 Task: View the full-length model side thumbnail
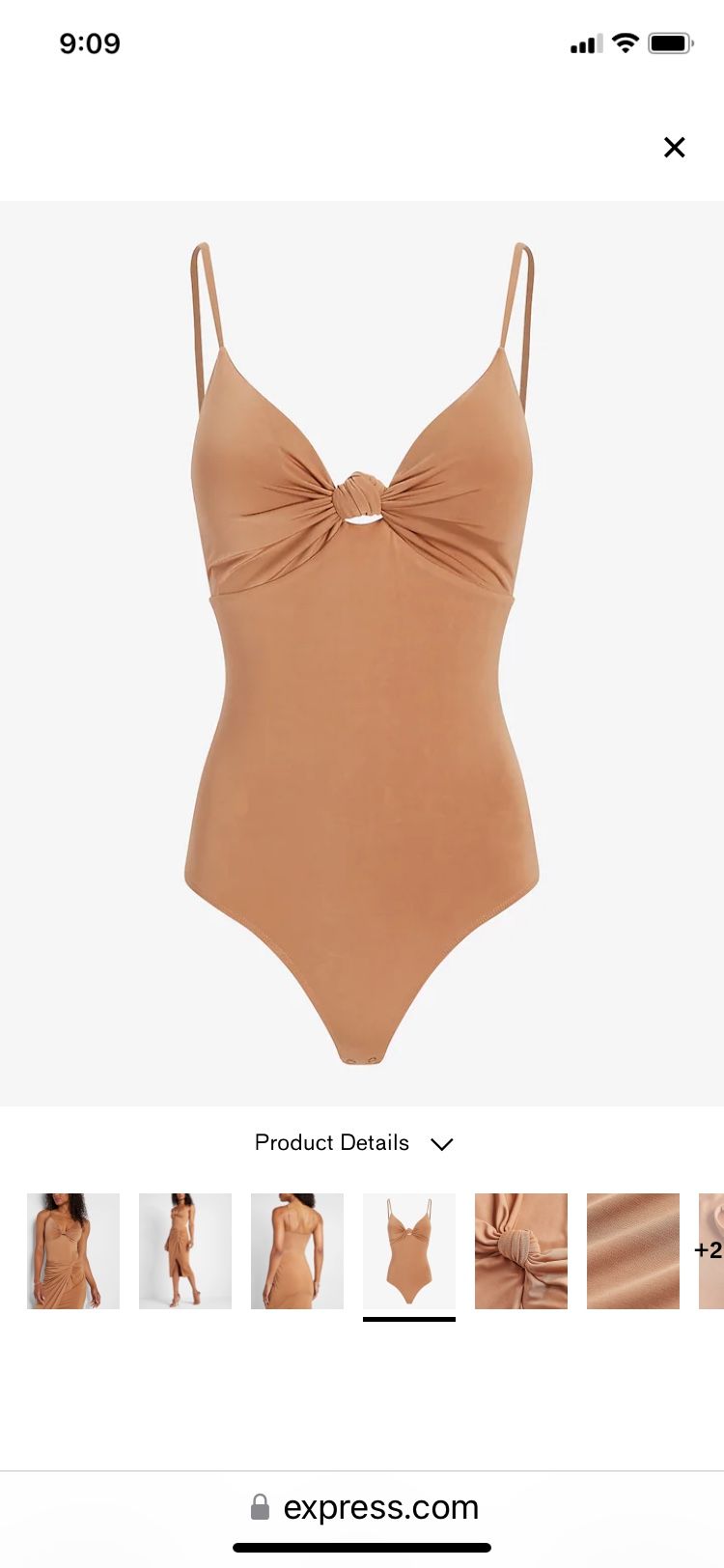coord(185,1250)
